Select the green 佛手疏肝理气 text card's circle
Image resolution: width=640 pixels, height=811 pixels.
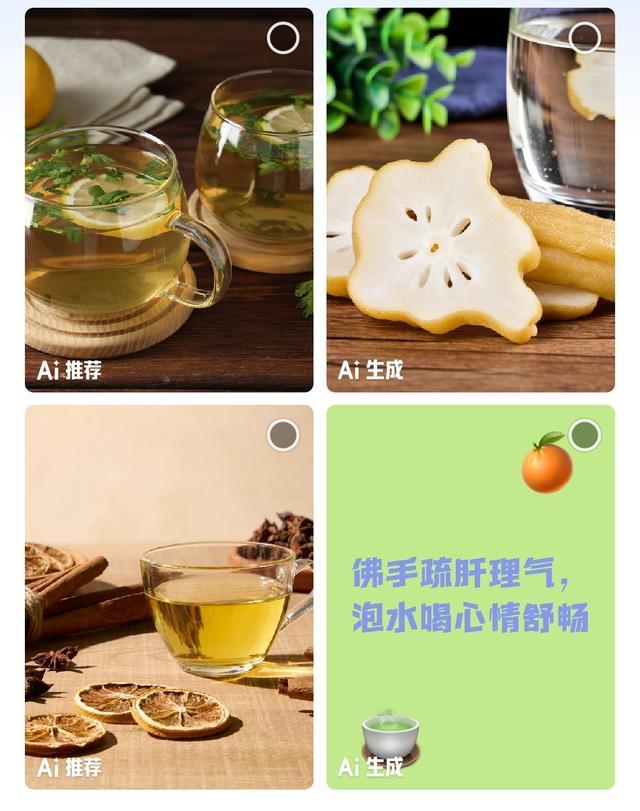[x=584, y=435]
